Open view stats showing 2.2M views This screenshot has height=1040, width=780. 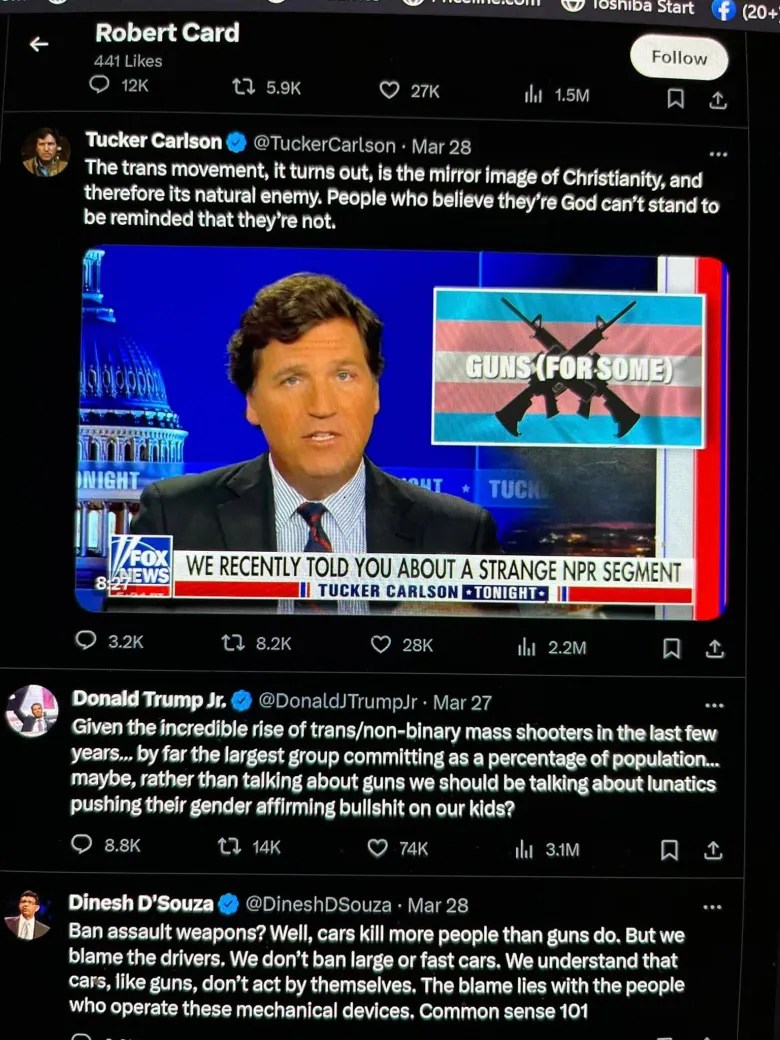tap(527, 647)
